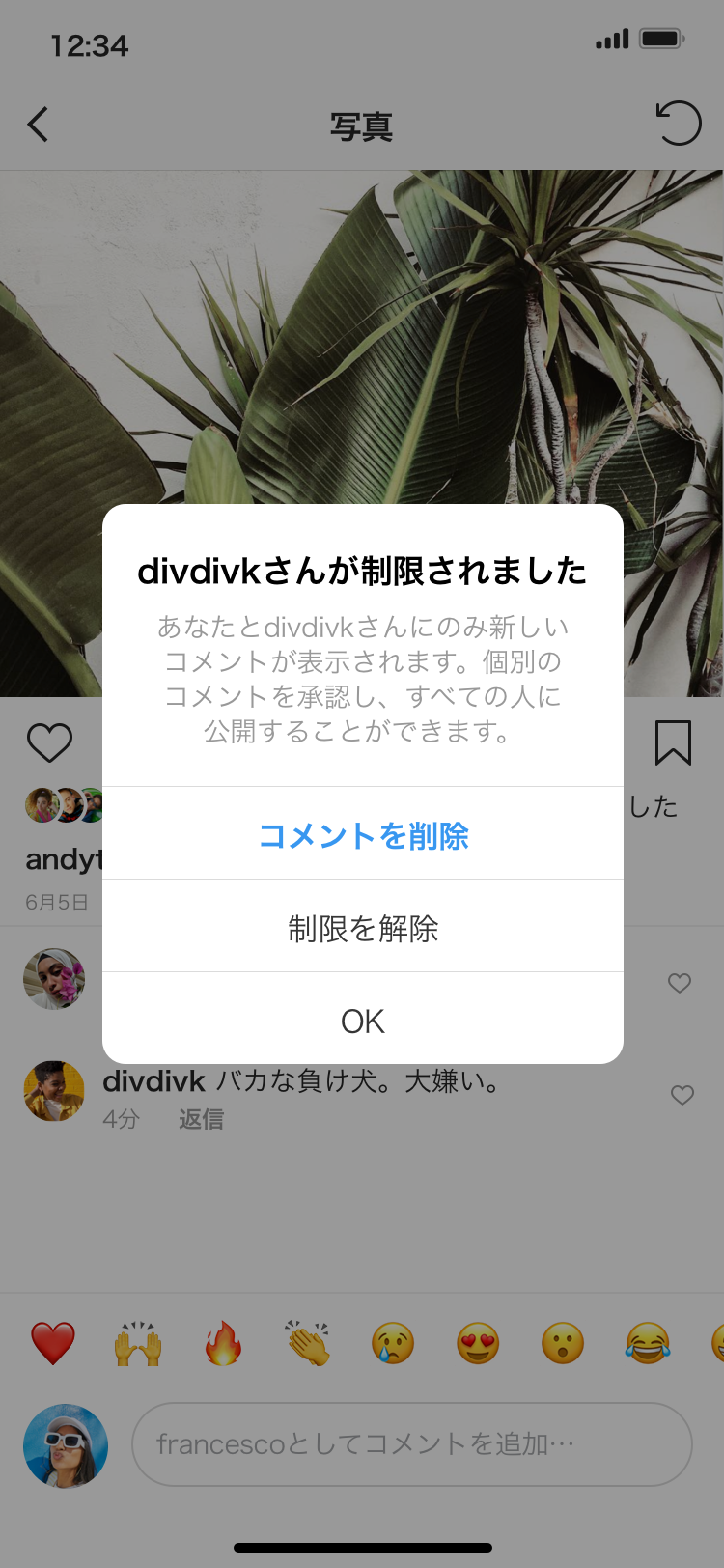This screenshot has height=1568, width=724.
Task: Toggle the crying emoji reaction
Action: pos(393,1343)
